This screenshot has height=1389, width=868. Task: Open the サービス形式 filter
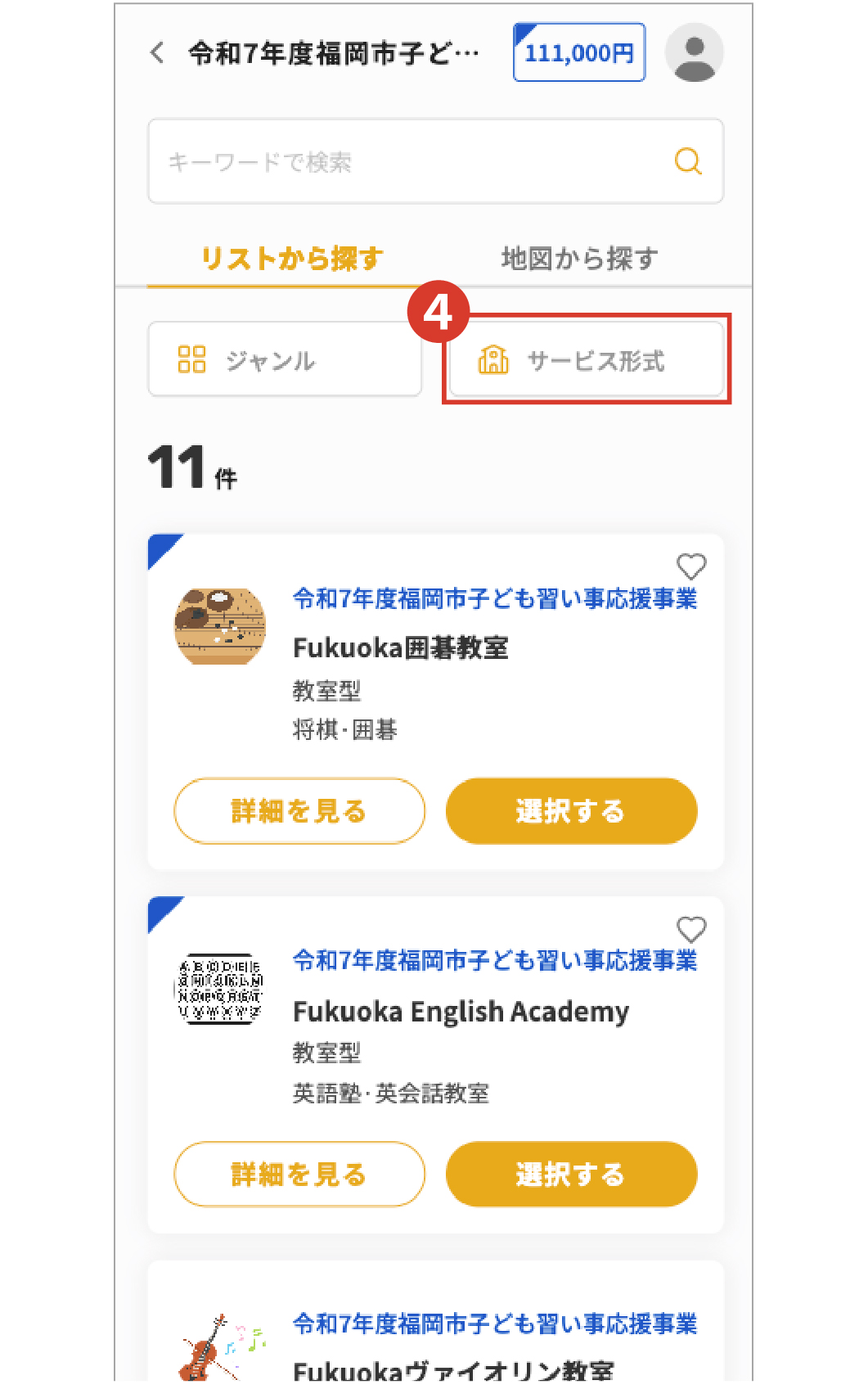click(587, 359)
